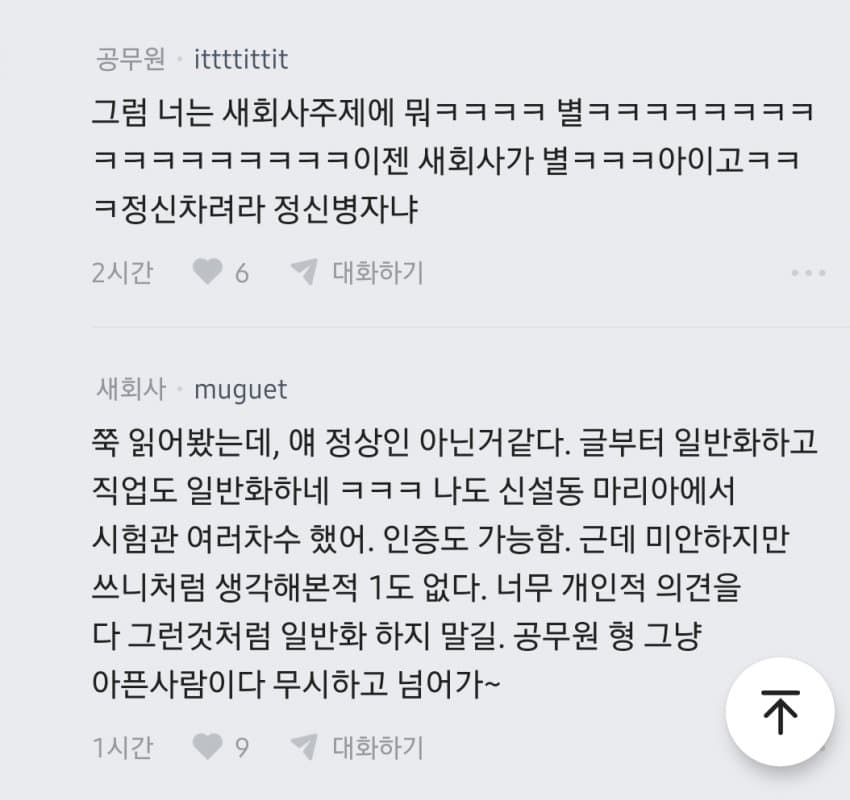Jump to top with the arrow button
This screenshot has width=850, height=800.
[x=779, y=711]
